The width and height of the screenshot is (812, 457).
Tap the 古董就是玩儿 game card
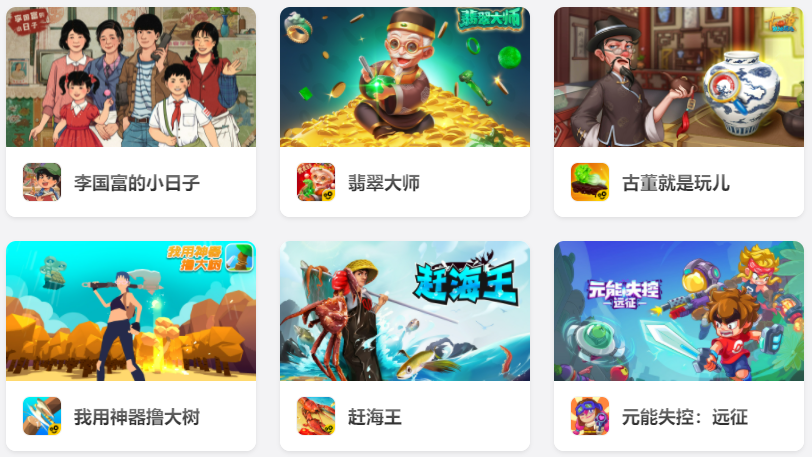678,112
